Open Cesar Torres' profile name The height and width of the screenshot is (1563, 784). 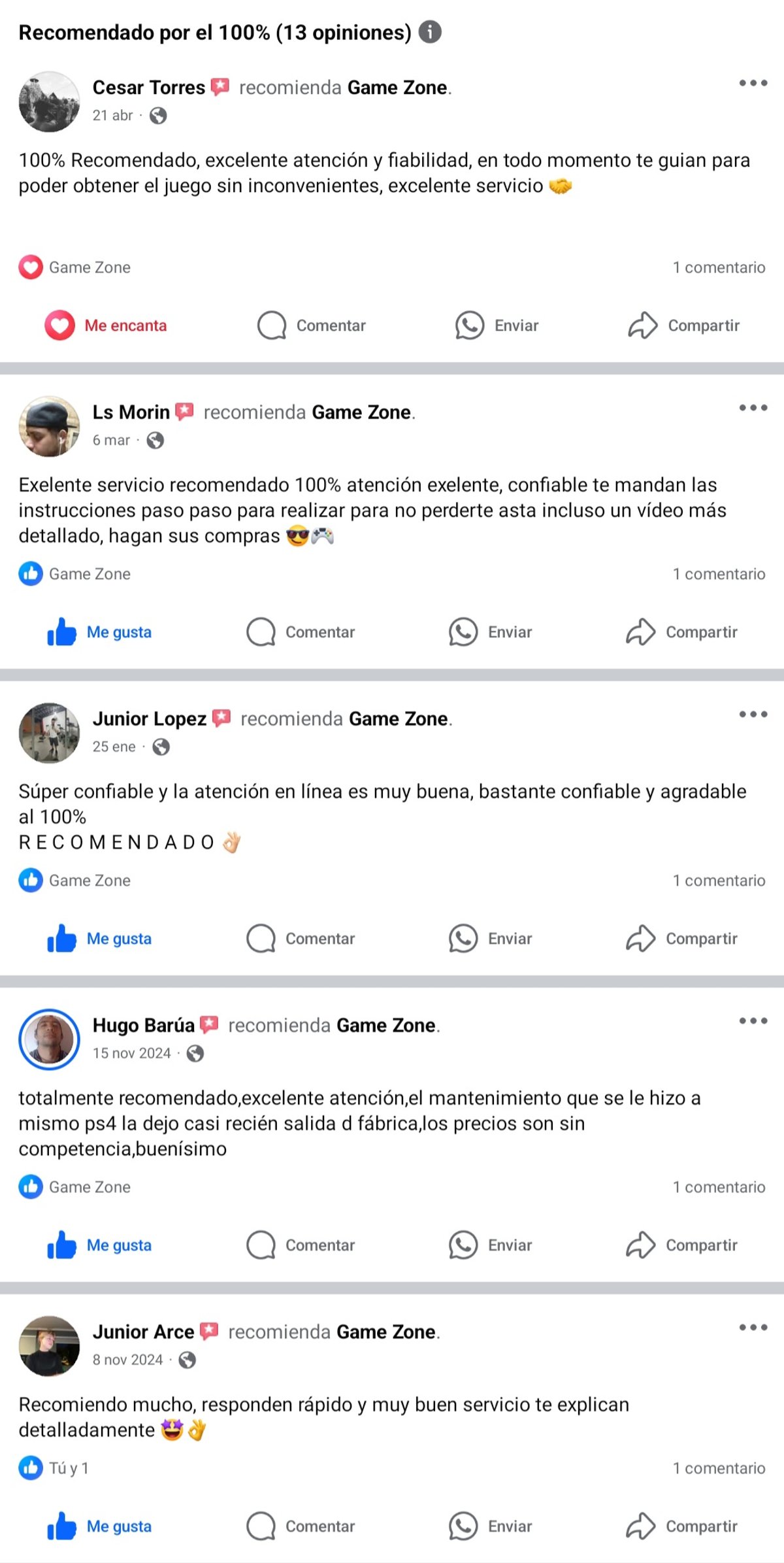tap(149, 87)
